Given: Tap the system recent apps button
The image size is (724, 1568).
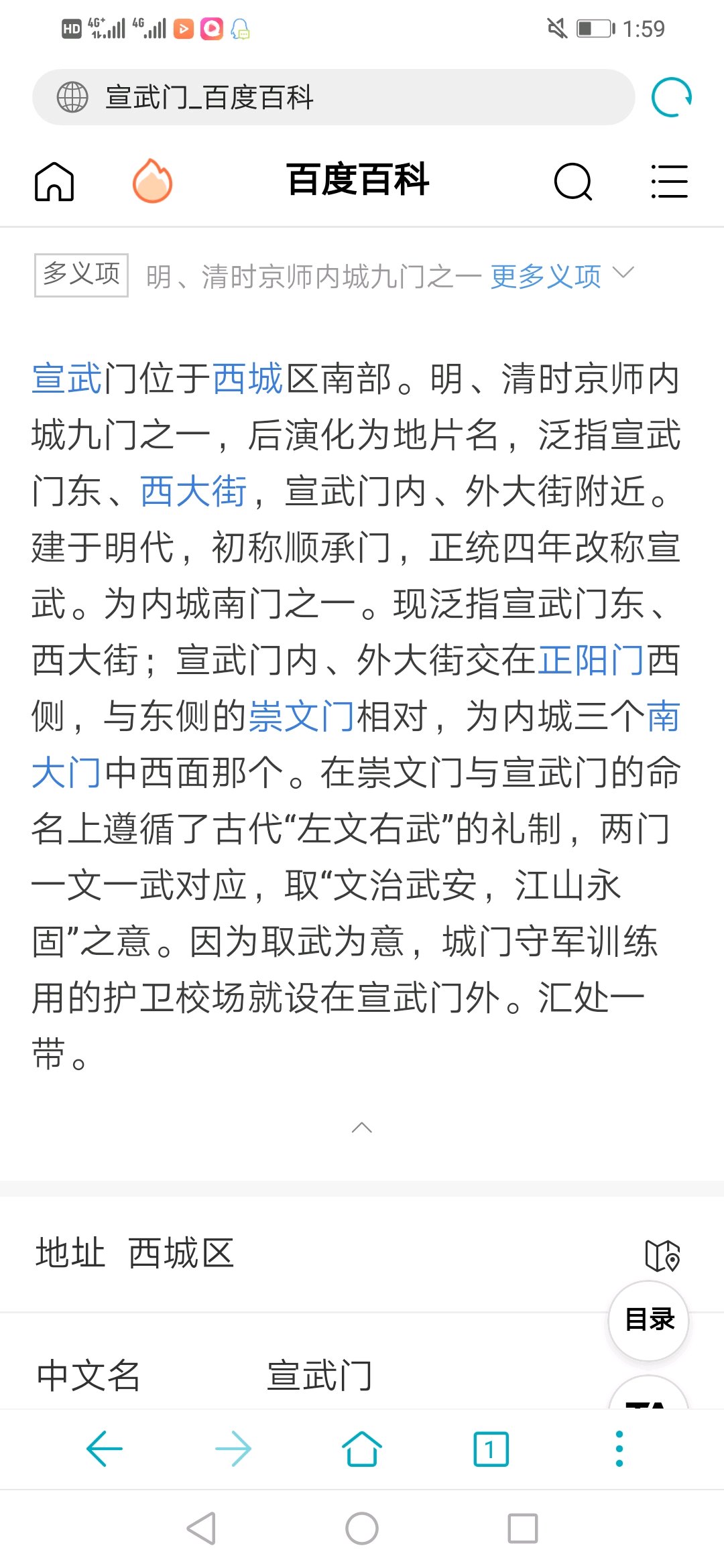Looking at the screenshot, I should (523, 1528).
